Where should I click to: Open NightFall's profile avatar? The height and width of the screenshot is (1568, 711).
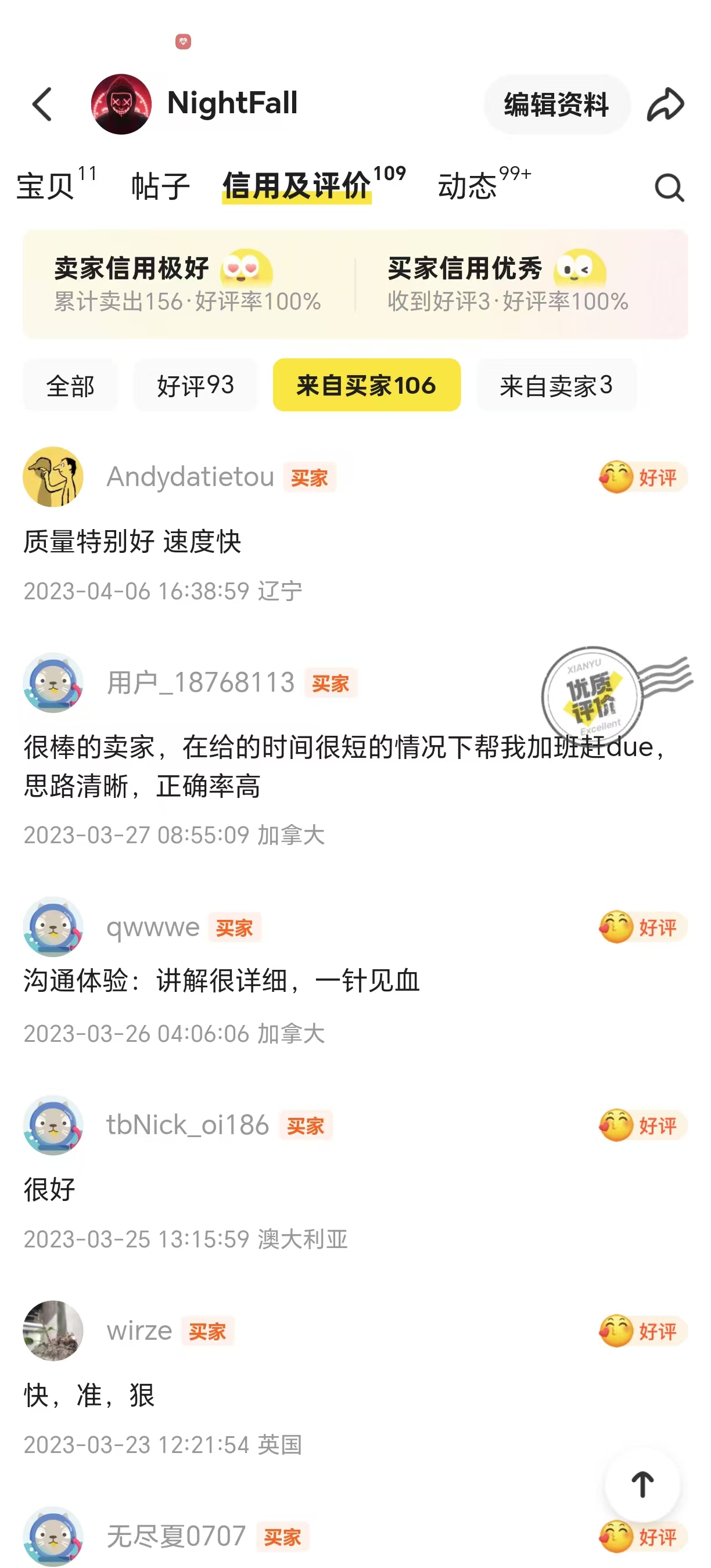pyautogui.click(x=121, y=103)
